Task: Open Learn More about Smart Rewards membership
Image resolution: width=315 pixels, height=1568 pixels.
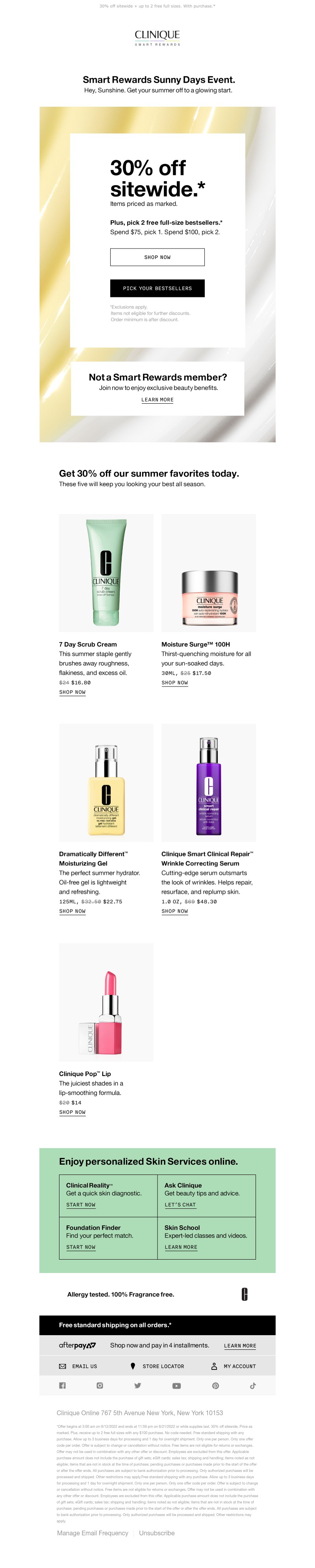Action: pos(157,400)
